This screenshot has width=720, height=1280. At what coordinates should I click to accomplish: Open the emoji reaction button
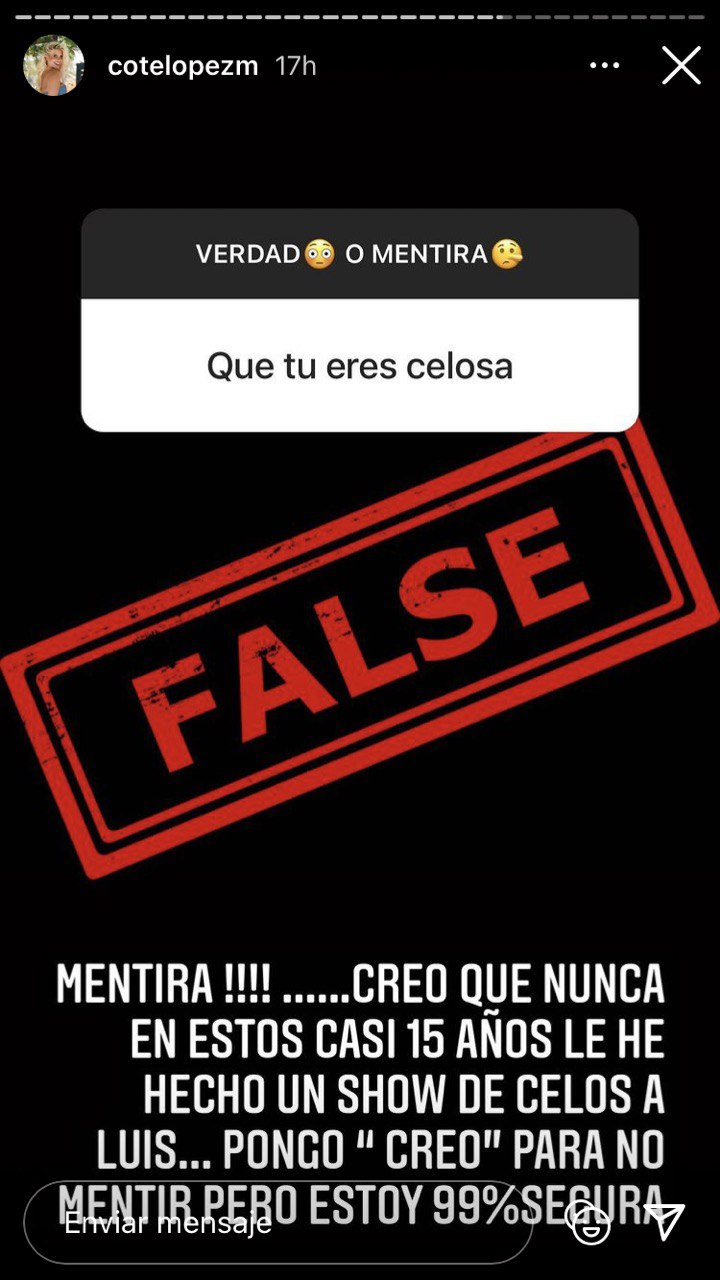pyautogui.click(x=587, y=1221)
